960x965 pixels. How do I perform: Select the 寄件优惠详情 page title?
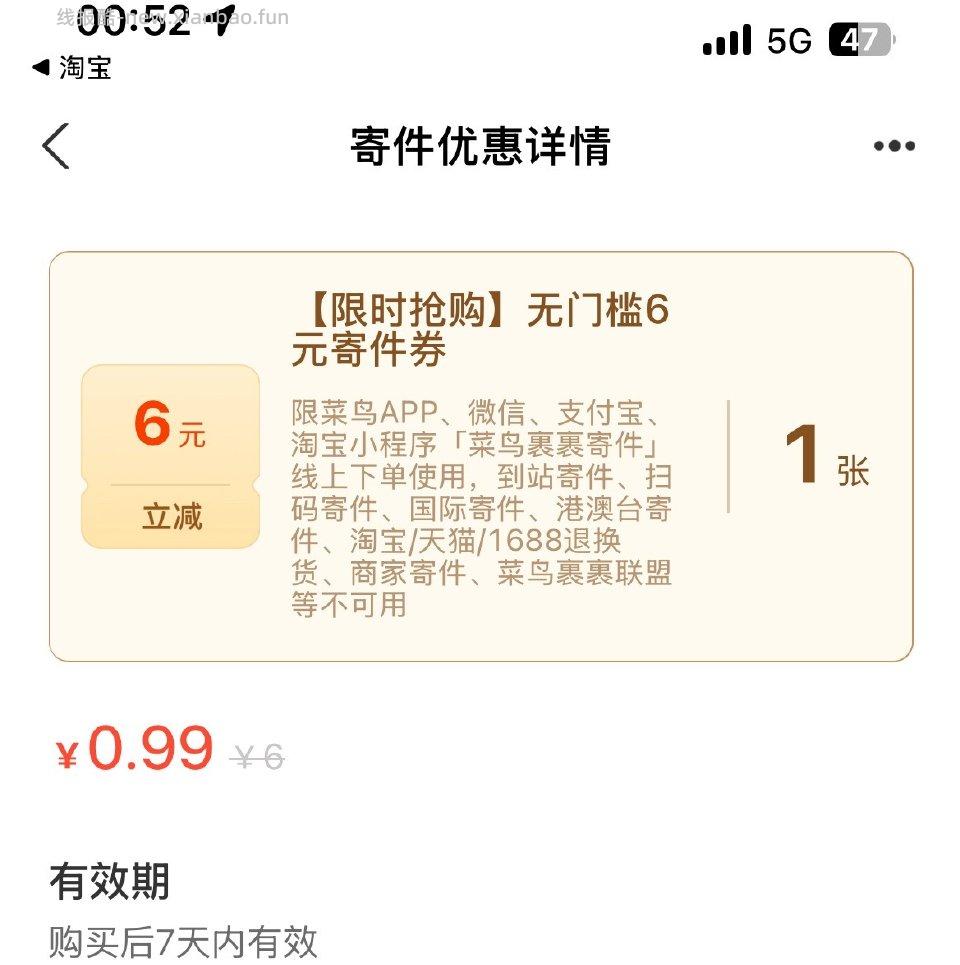[480, 145]
